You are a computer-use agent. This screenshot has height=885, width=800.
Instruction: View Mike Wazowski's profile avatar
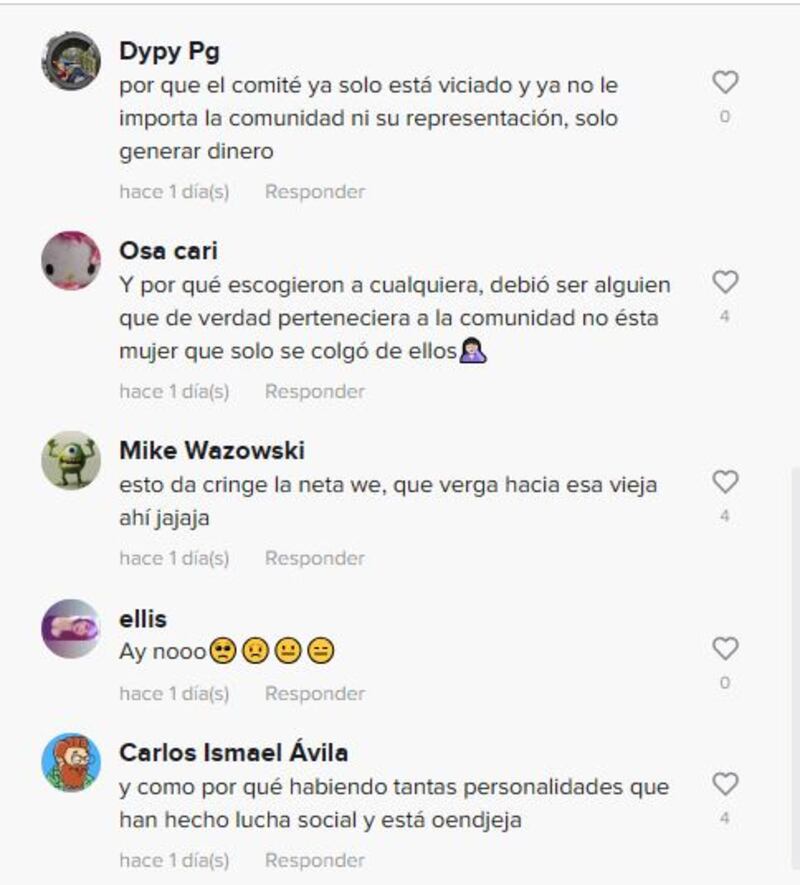(x=71, y=461)
